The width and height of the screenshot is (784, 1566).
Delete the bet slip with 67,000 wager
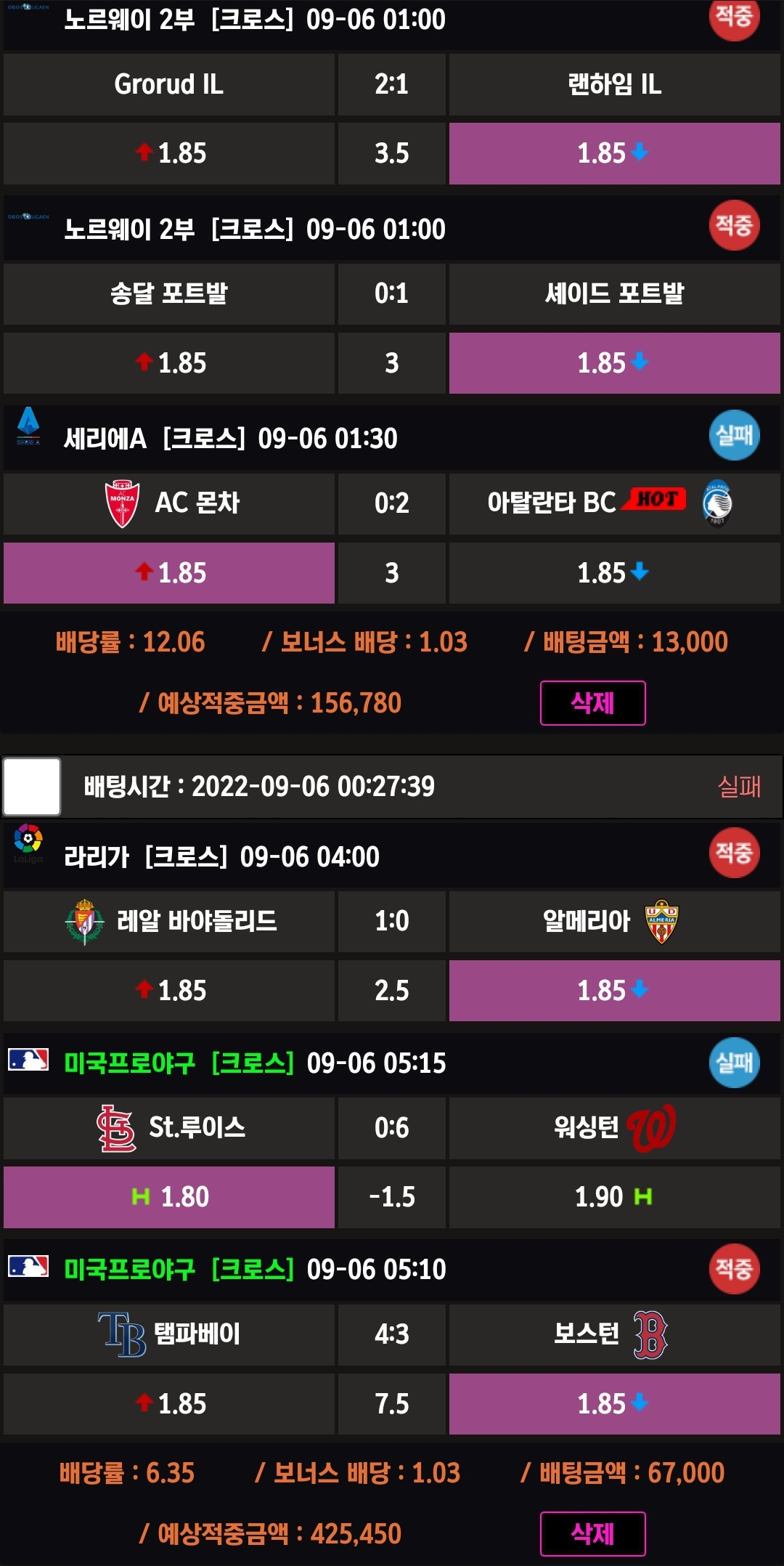[x=592, y=1533]
